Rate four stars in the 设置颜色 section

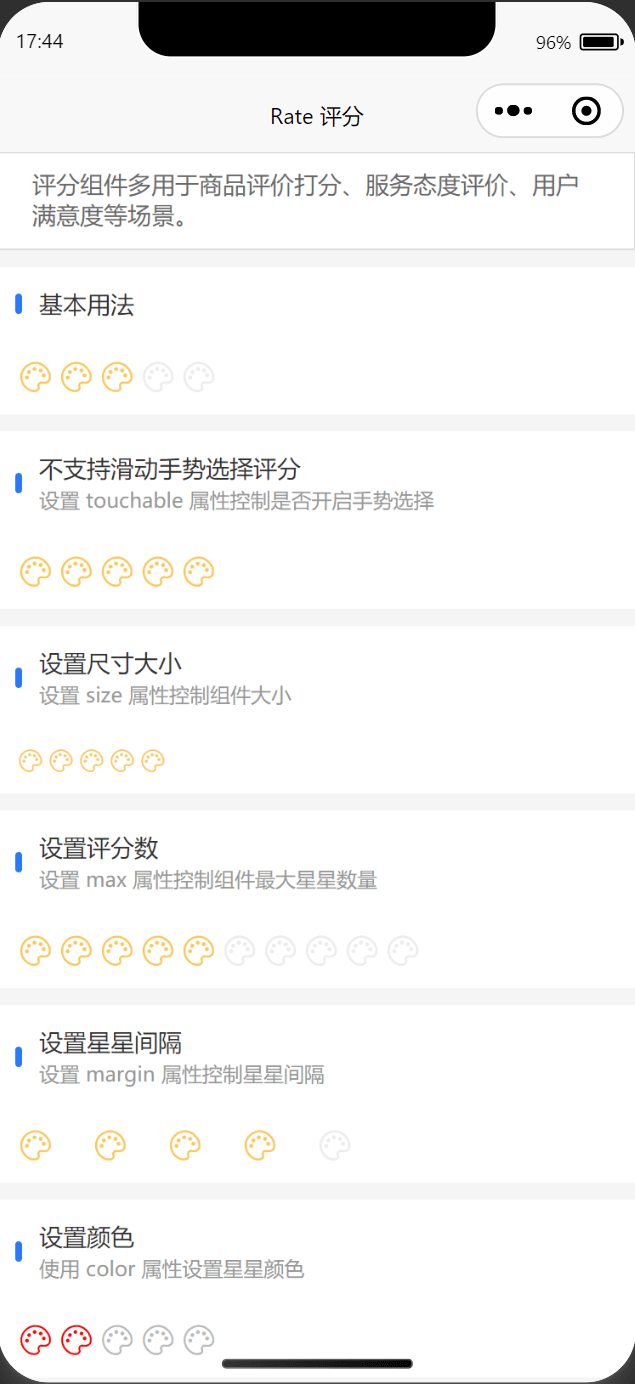pyautogui.click(x=158, y=1339)
